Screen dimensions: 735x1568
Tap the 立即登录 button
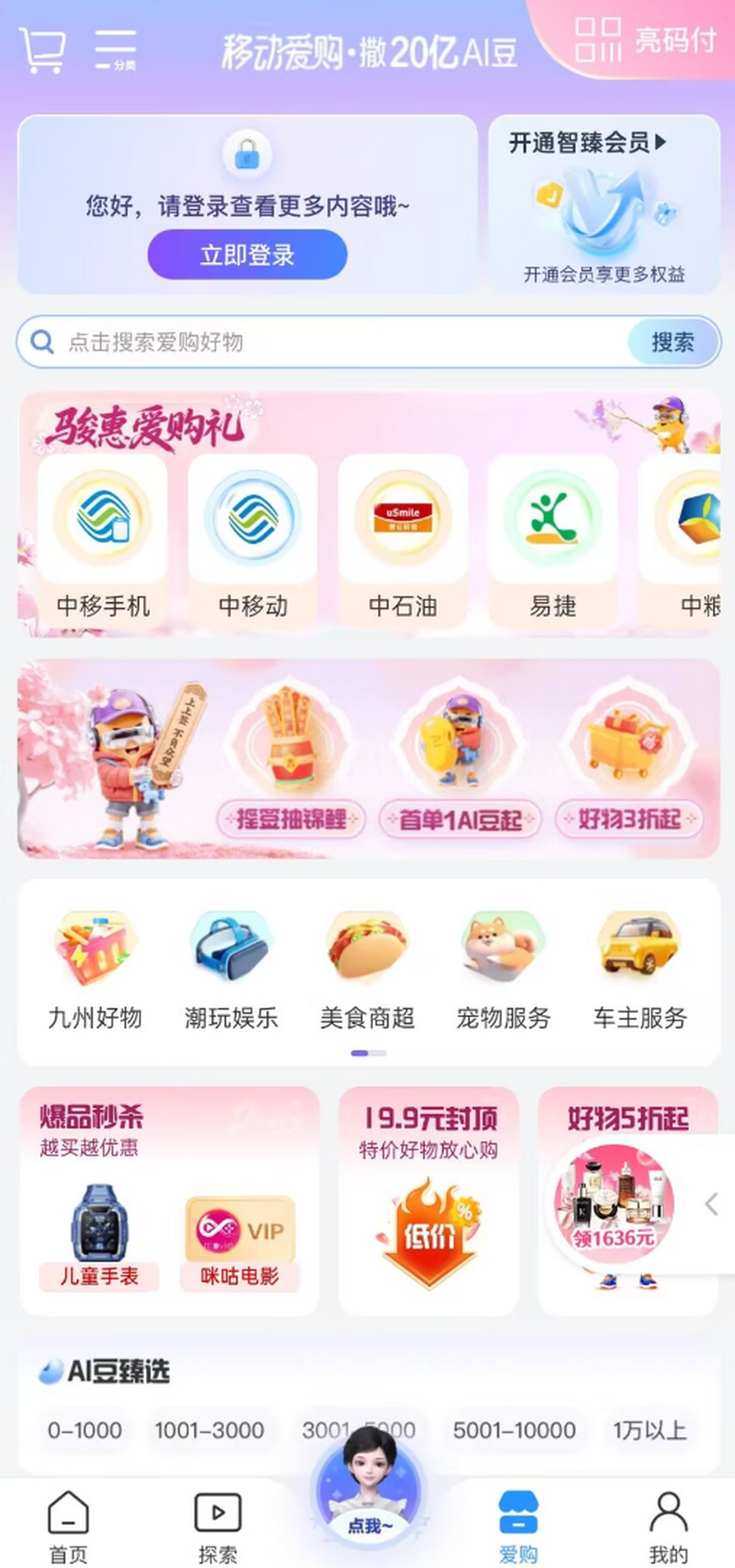[x=247, y=254]
